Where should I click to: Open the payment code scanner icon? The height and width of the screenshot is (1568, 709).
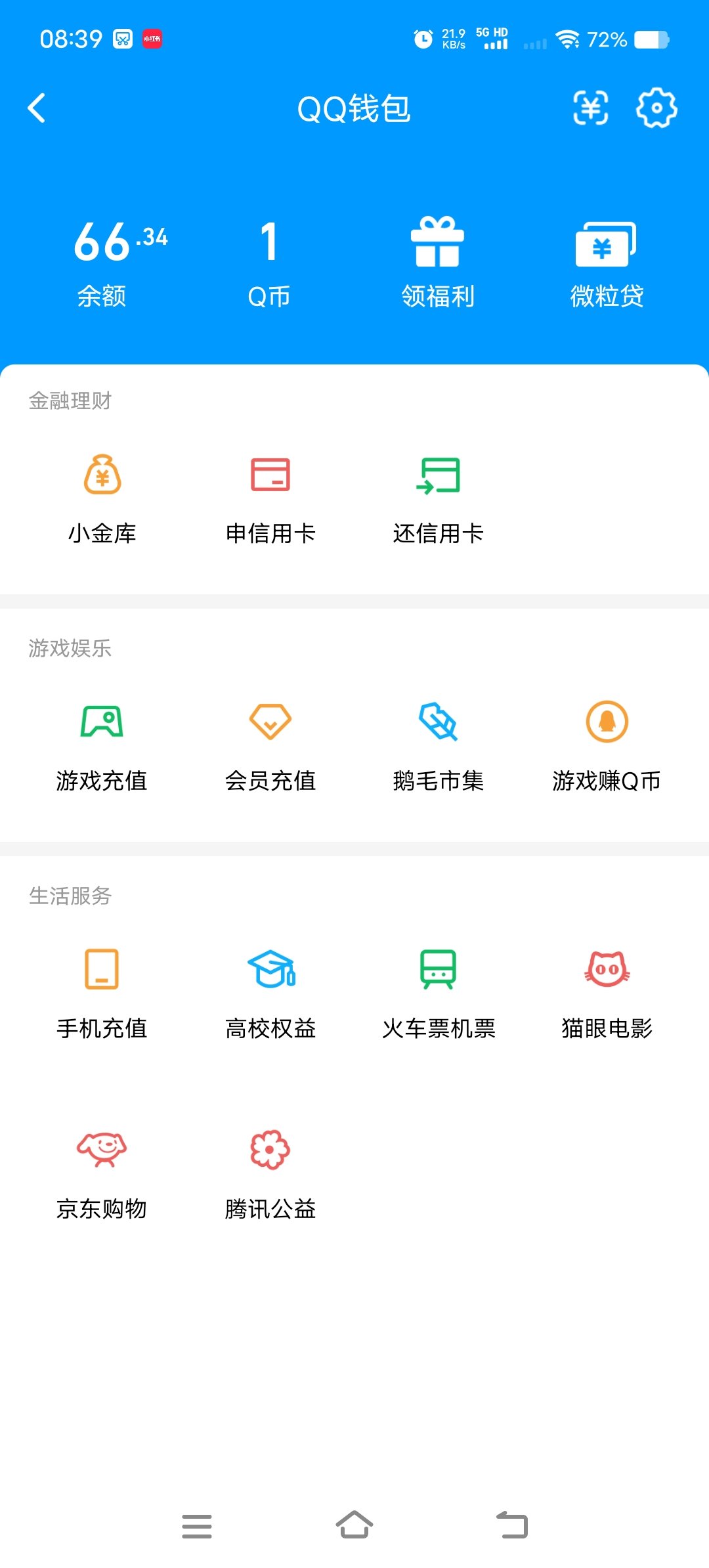click(x=591, y=108)
